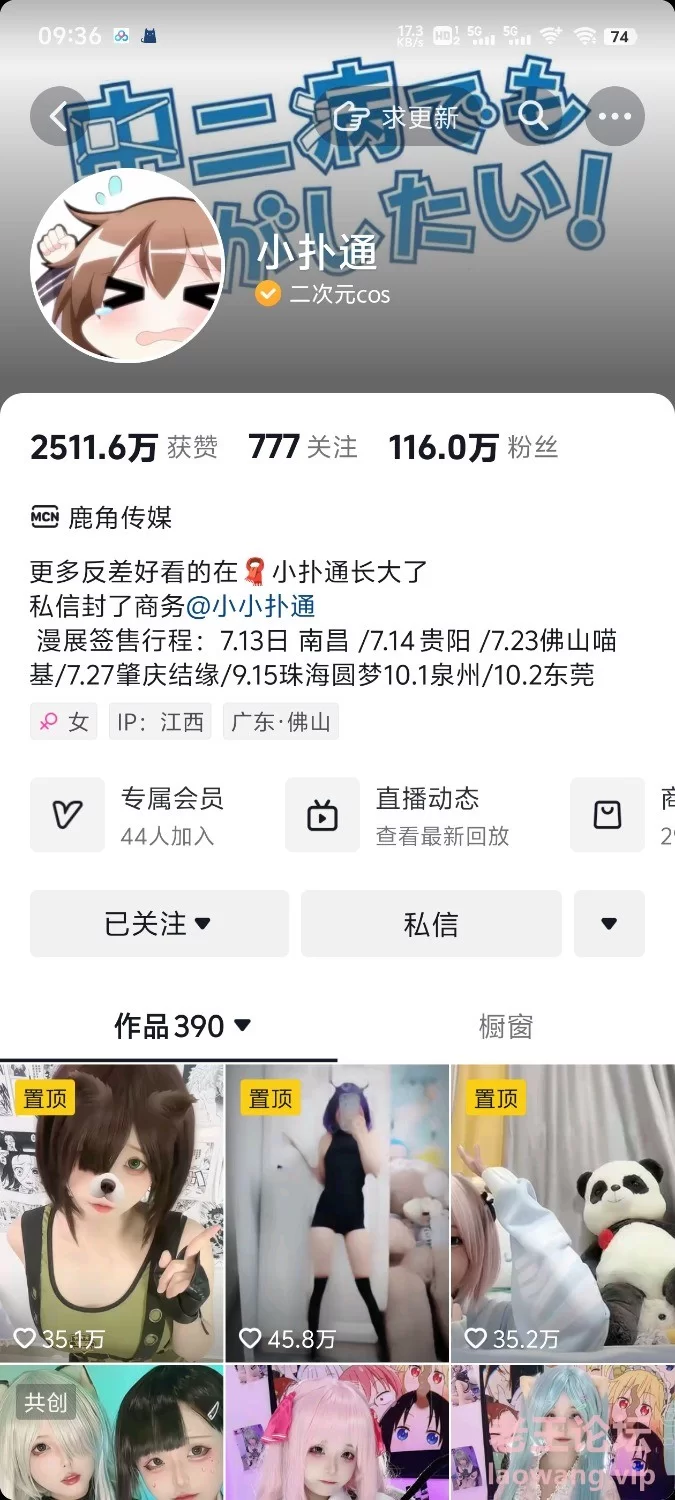Viewport: 675px width, 1500px height.
Task: Send a message via 私信 button
Action: click(x=431, y=924)
